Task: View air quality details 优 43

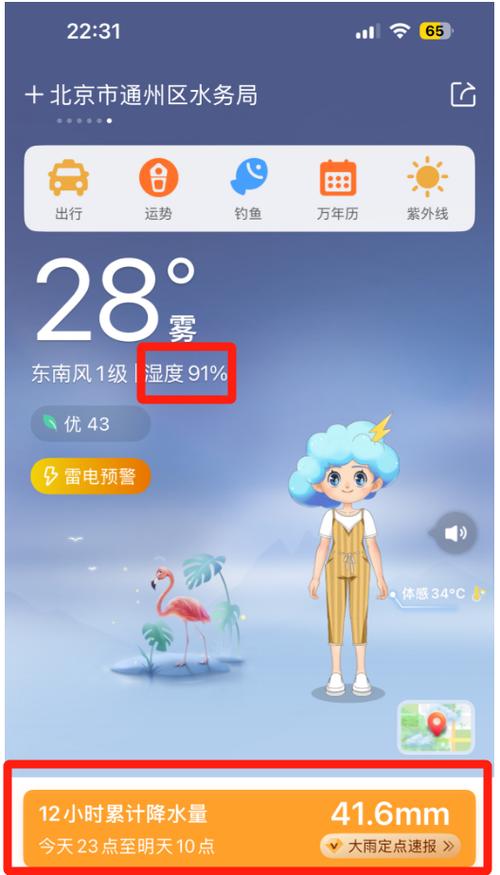Action: pos(90,424)
